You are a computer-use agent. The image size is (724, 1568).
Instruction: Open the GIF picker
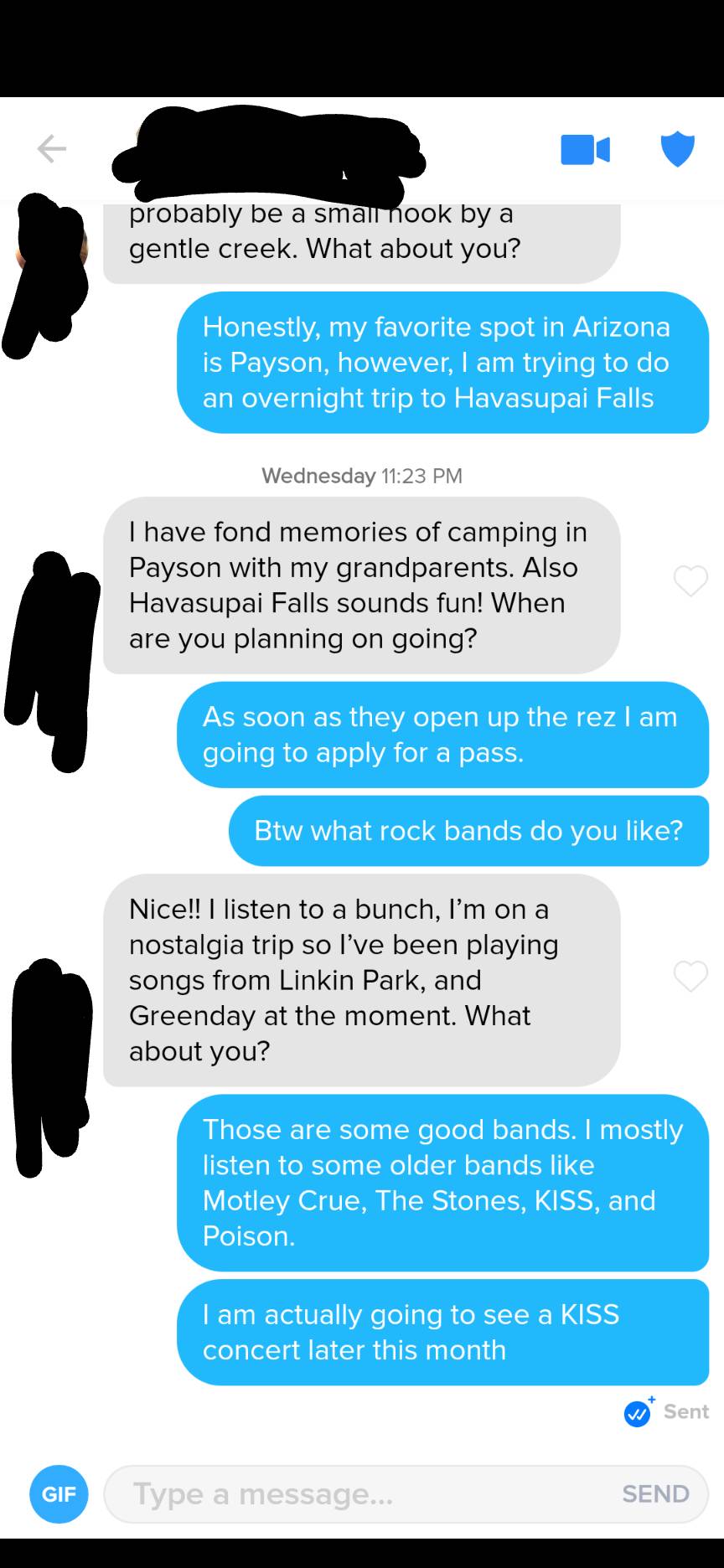(x=59, y=1493)
